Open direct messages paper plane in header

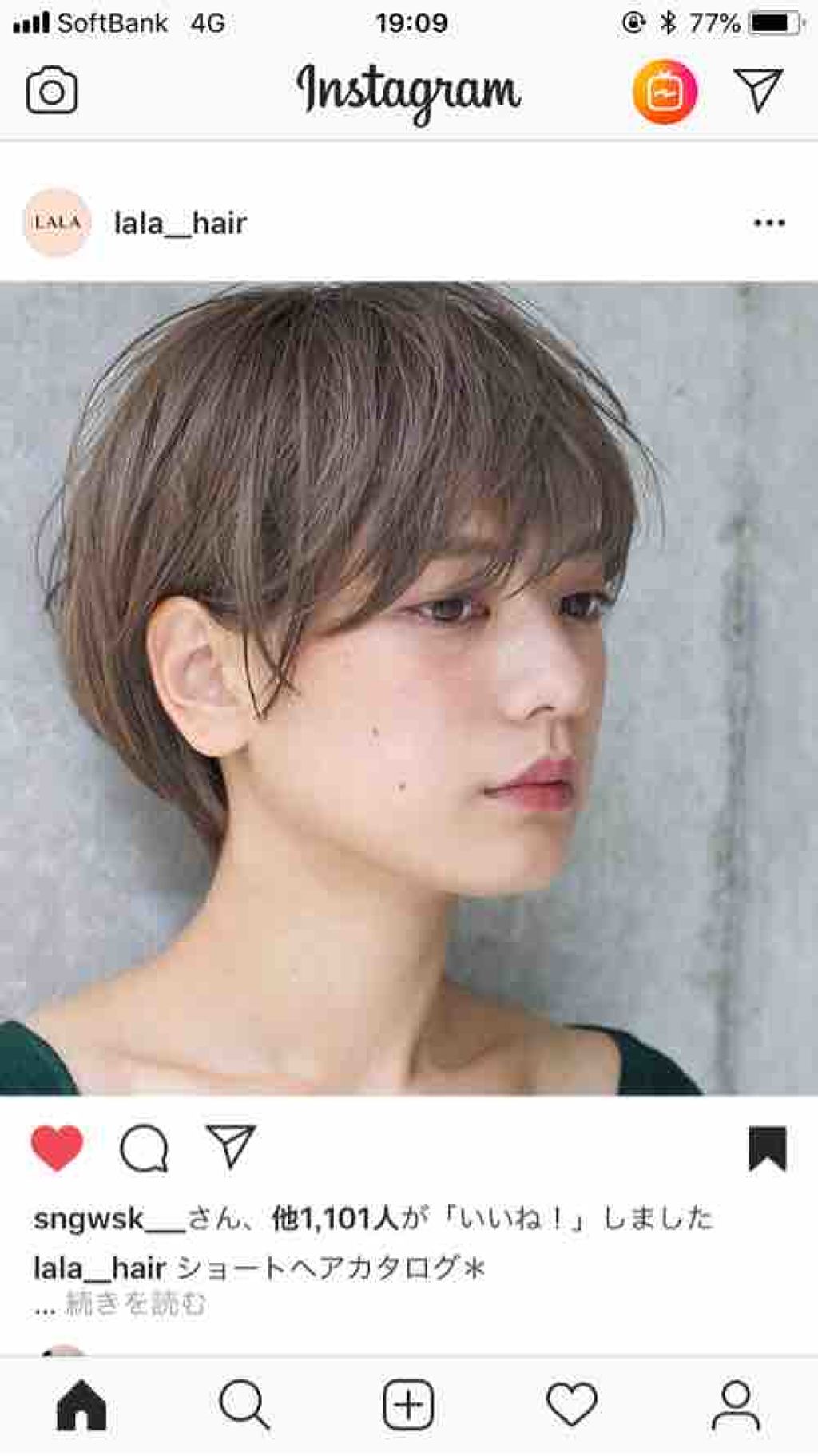click(x=757, y=89)
